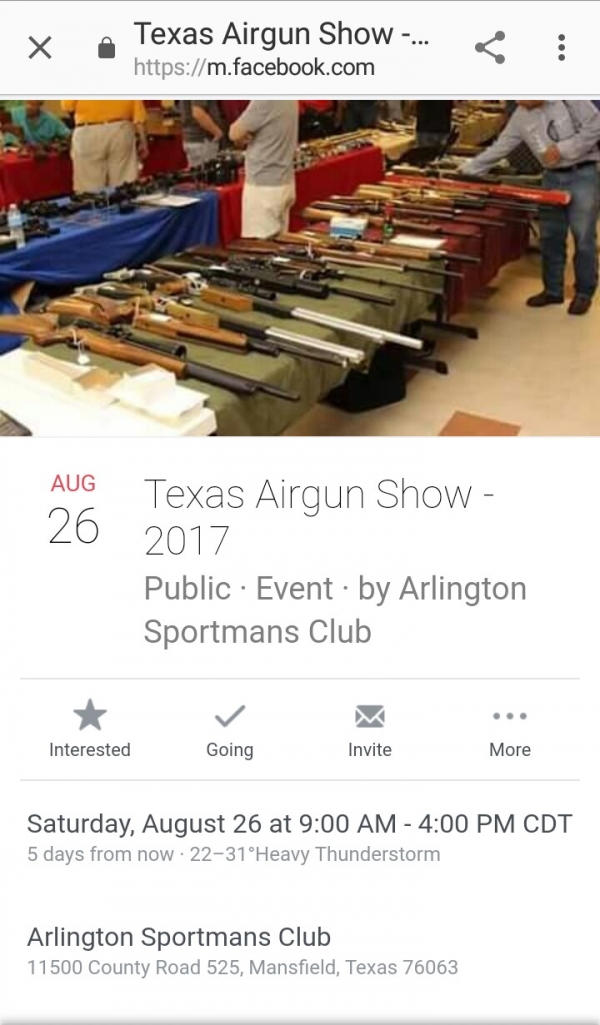The width and height of the screenshot is (600, 1025).
Task: Share this event page
Action: click(x=489, y=47)
